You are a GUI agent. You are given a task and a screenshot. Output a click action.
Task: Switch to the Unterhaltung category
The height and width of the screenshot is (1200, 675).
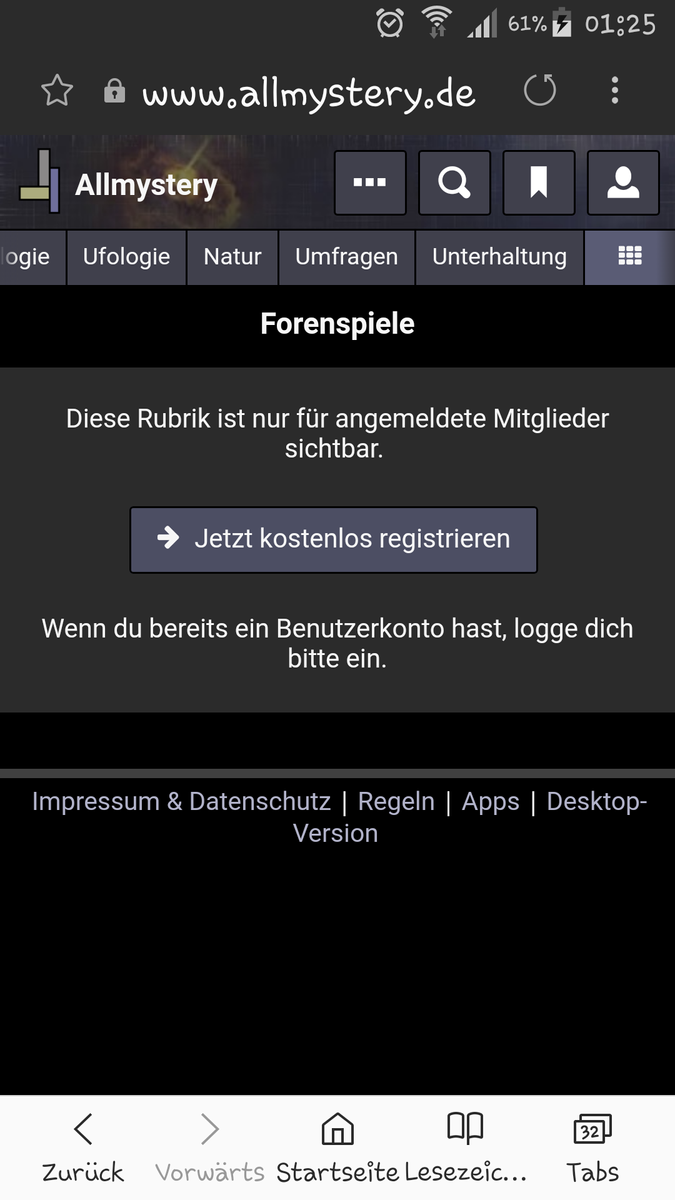[x=499, y=257]
